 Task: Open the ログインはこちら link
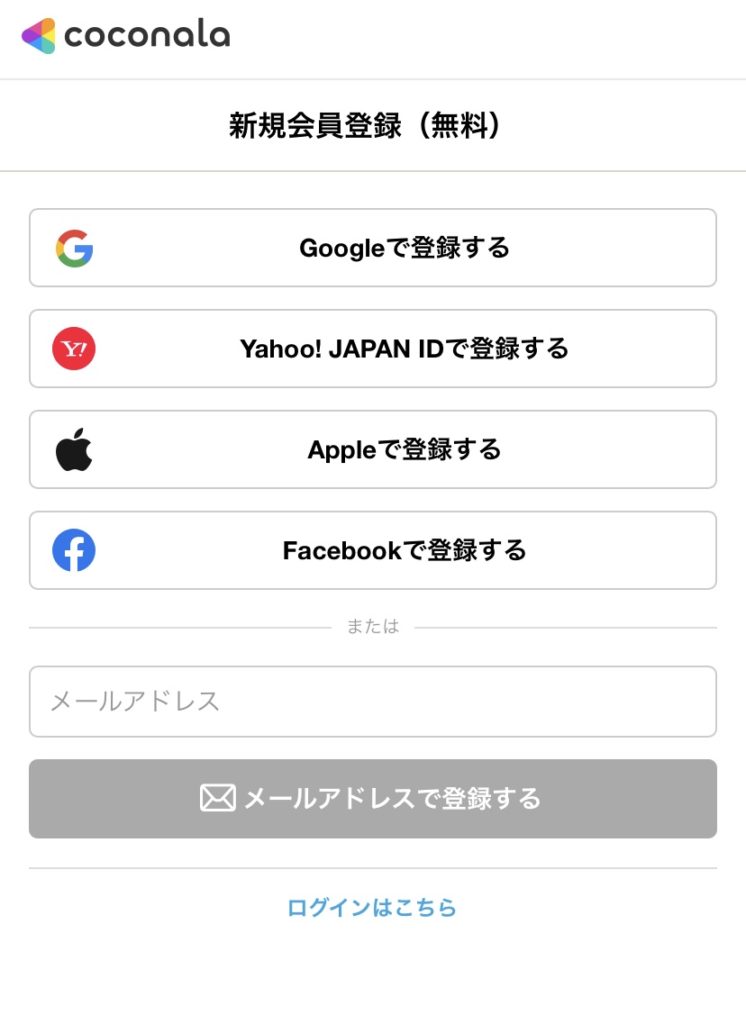point(372,908)
